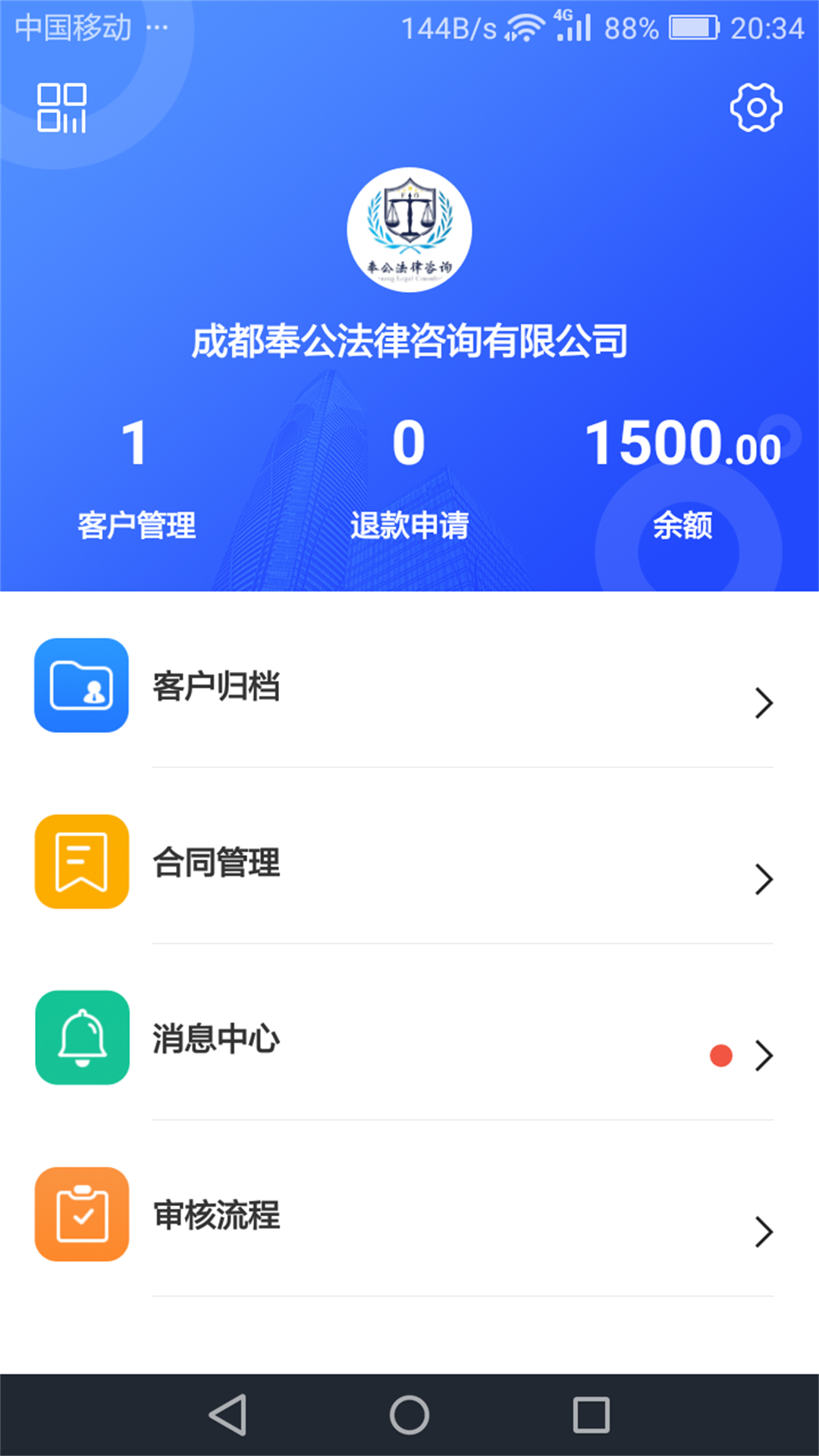The image size is (819, 1456).
Task: Go to 合同管理 contract management
Action: coord(409,862)
